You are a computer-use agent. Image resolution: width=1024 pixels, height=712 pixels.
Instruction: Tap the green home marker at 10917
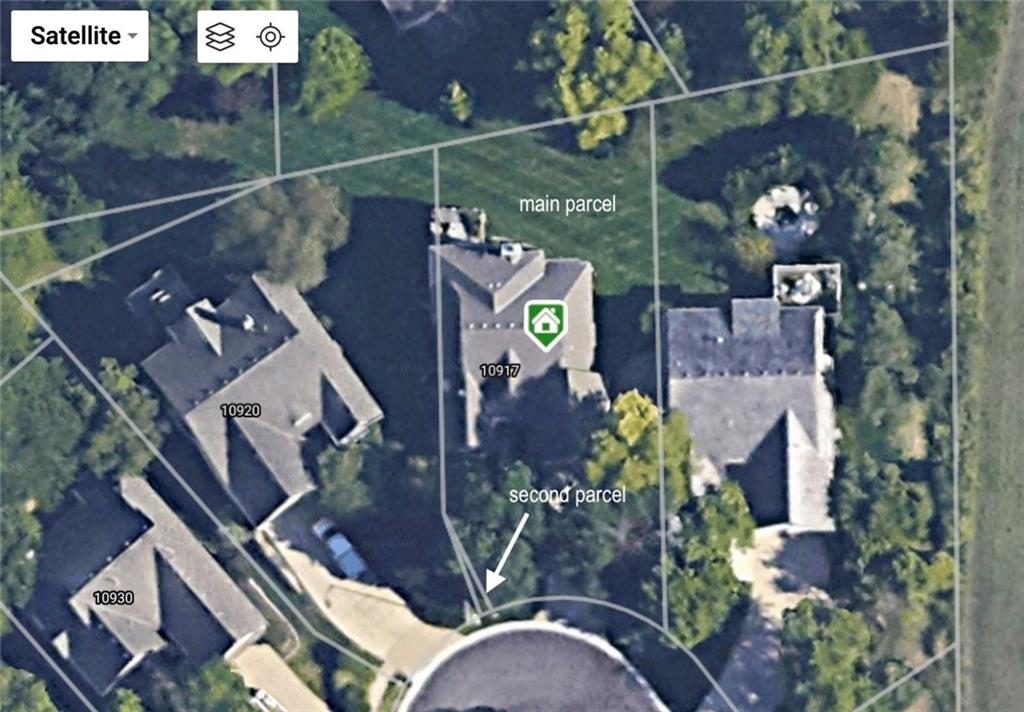pyautogui.click(x=545, y=324)
